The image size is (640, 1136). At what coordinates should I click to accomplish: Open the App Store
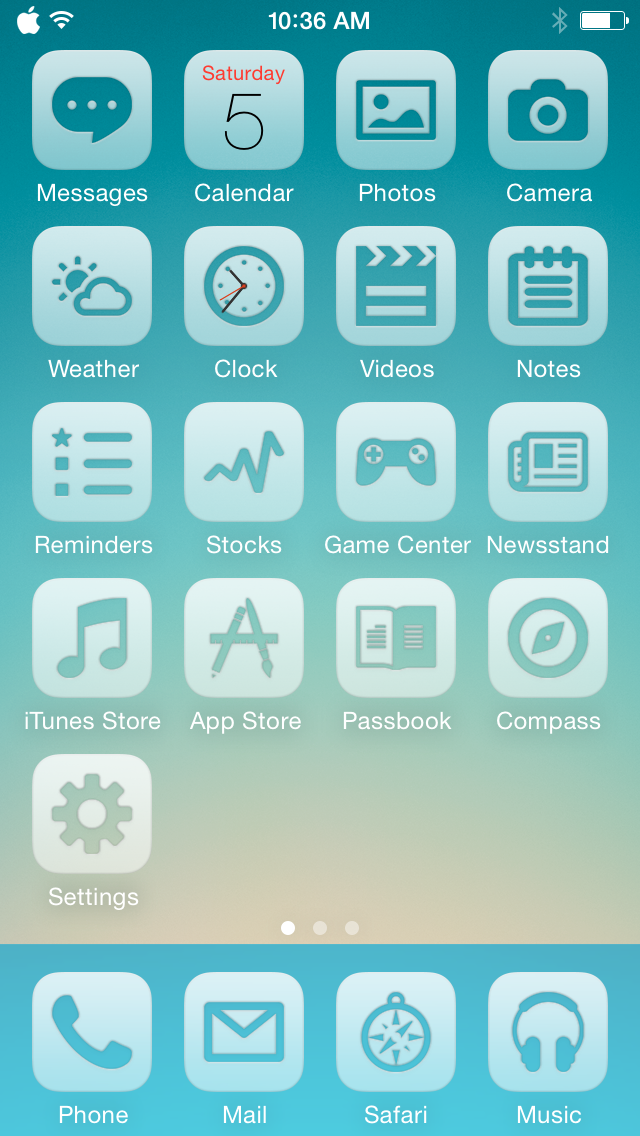pyautogui.click(x=244, y=638)
